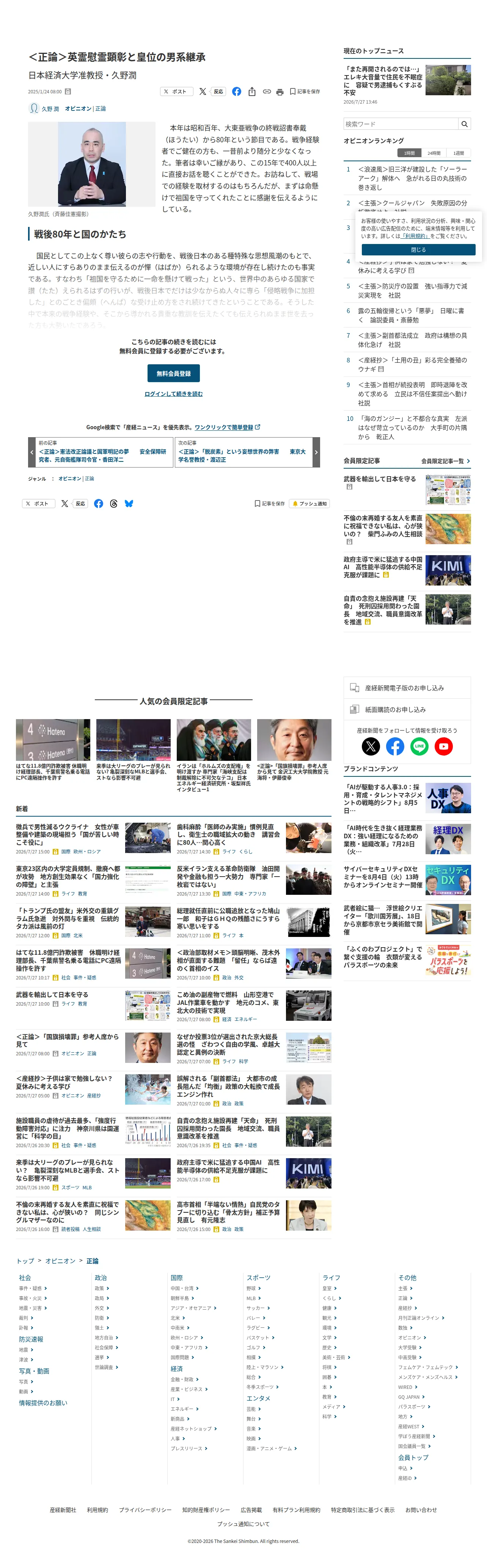Open the previous article on 憲法改正論
The height and width of the screenshot is (1568, 487).
[101, 452]
